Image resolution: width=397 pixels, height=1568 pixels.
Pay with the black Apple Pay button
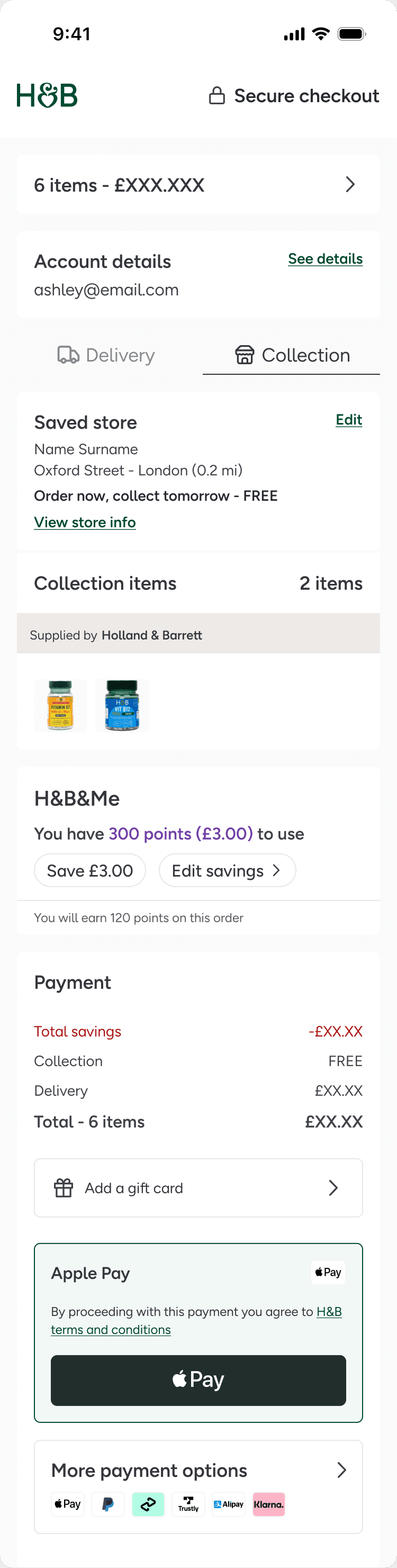tap(198, 1380)
